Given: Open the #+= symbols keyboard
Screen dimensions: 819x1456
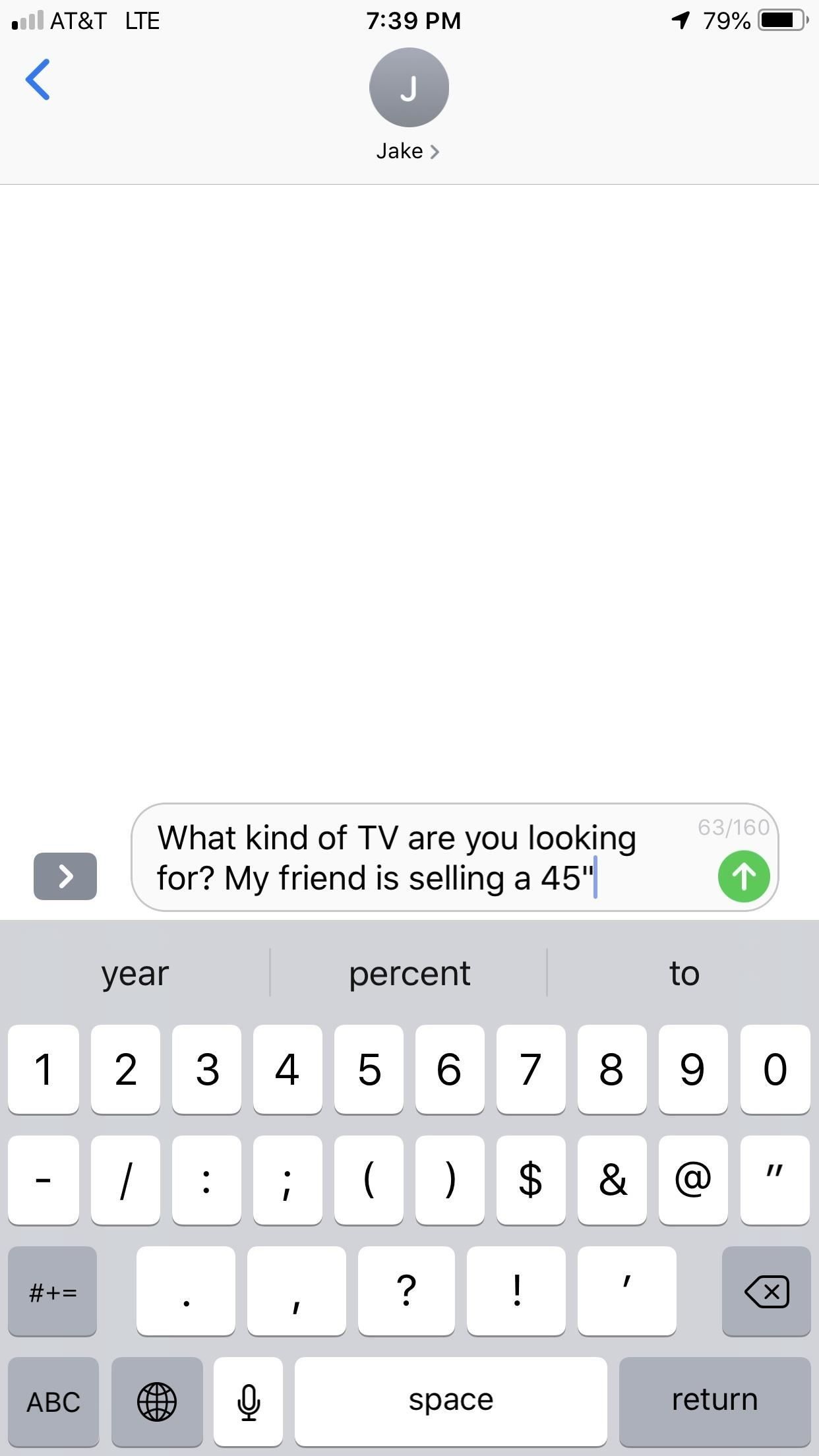Looking at the screenshot, I should coord(53,1291).
